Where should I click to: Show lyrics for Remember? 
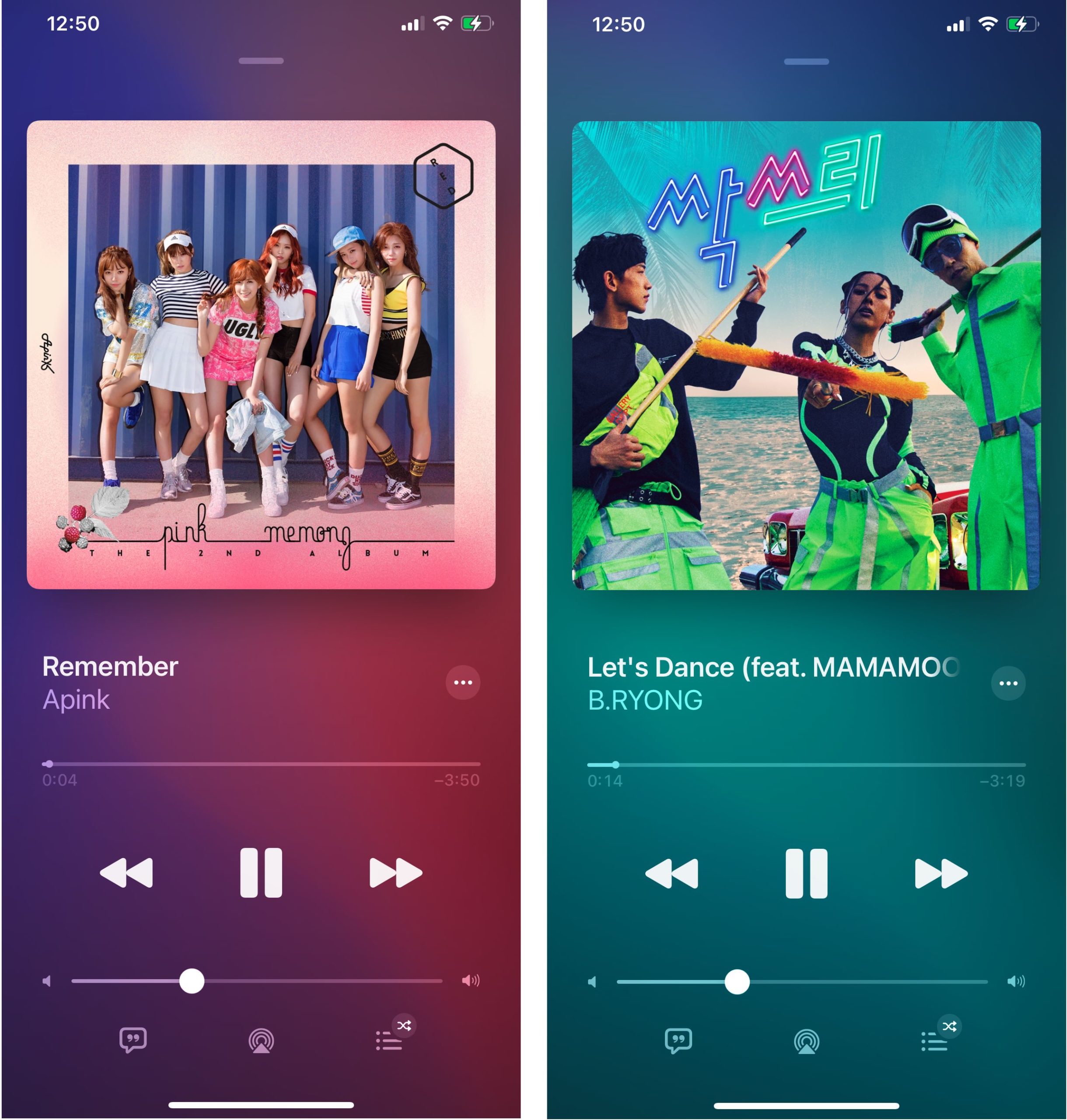[x=133, y=1040]
